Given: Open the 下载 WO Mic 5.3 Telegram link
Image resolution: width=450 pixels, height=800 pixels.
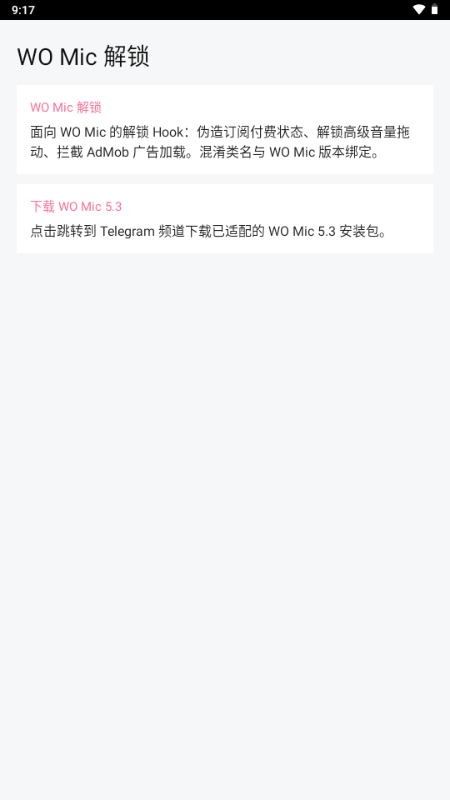Looking at the screenshot, I should click(x=225, y=218).
